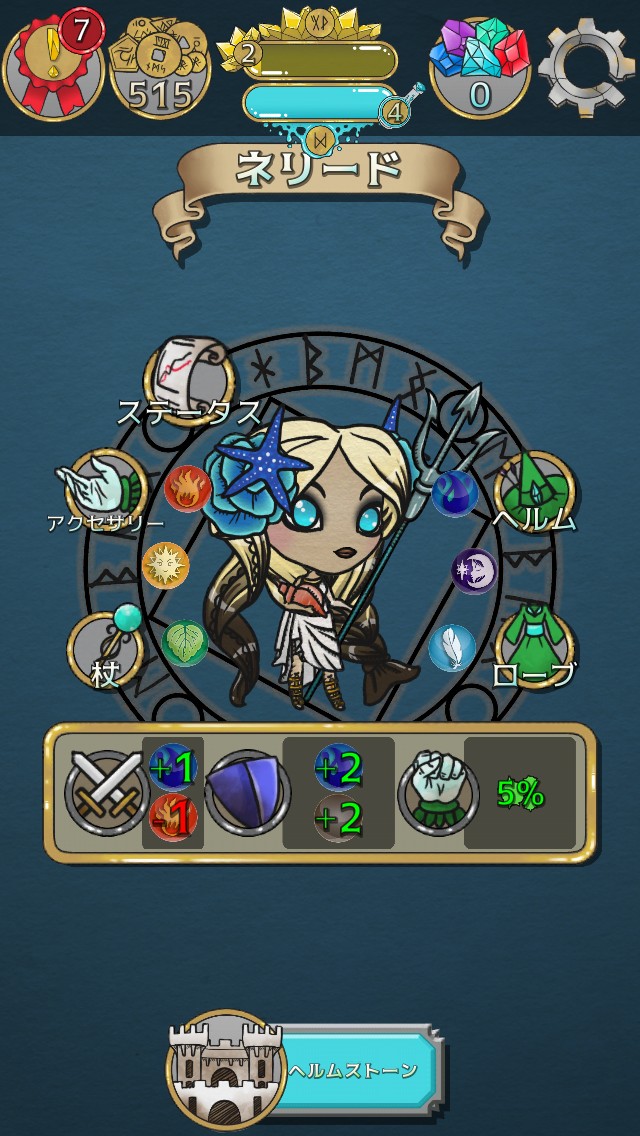Open the gems shop icon
This screenshot has height=1136, width=640.
click(x=479, y=69)
